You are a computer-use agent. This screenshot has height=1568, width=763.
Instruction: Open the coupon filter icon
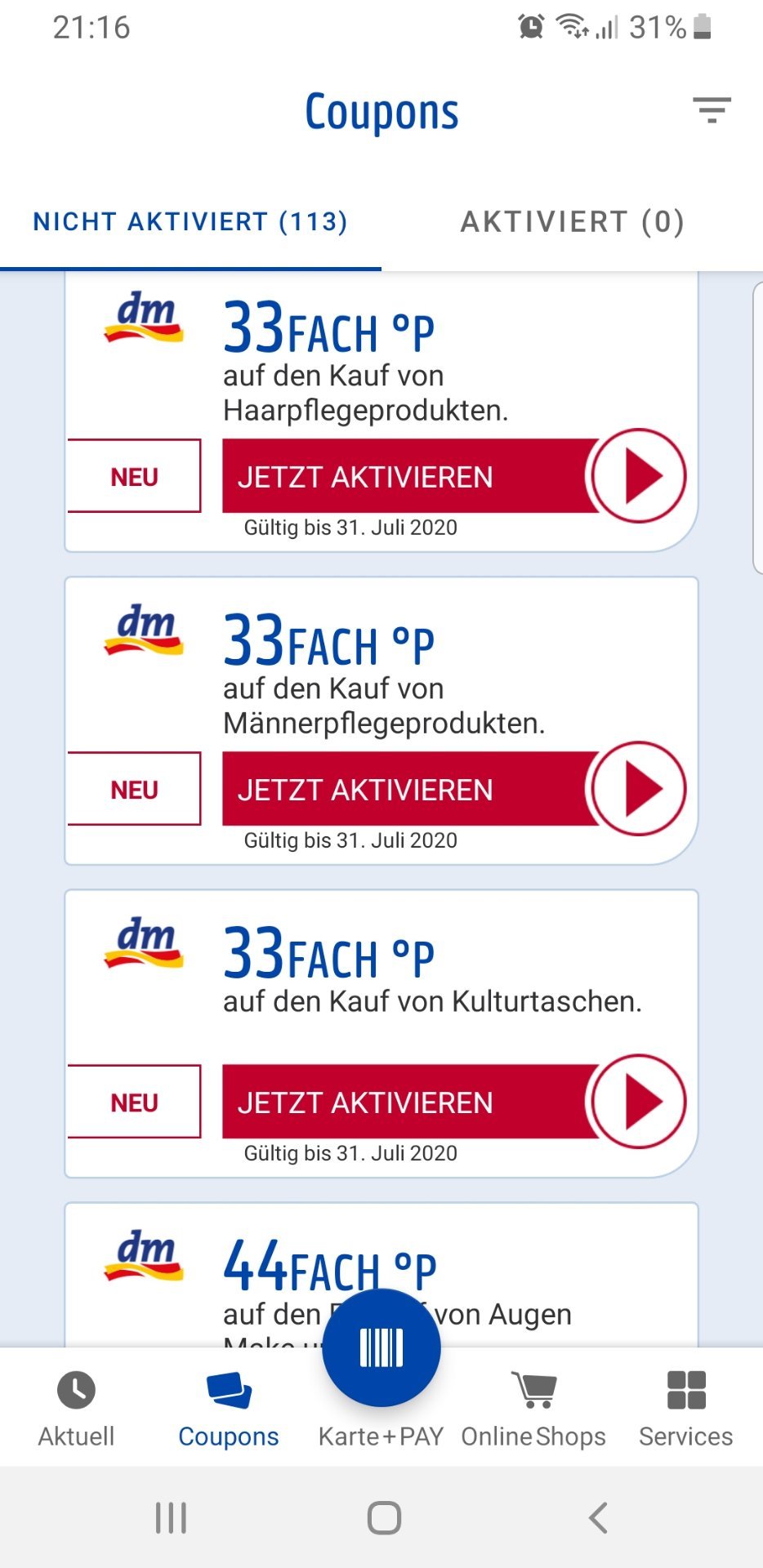(x=712, y=110)
